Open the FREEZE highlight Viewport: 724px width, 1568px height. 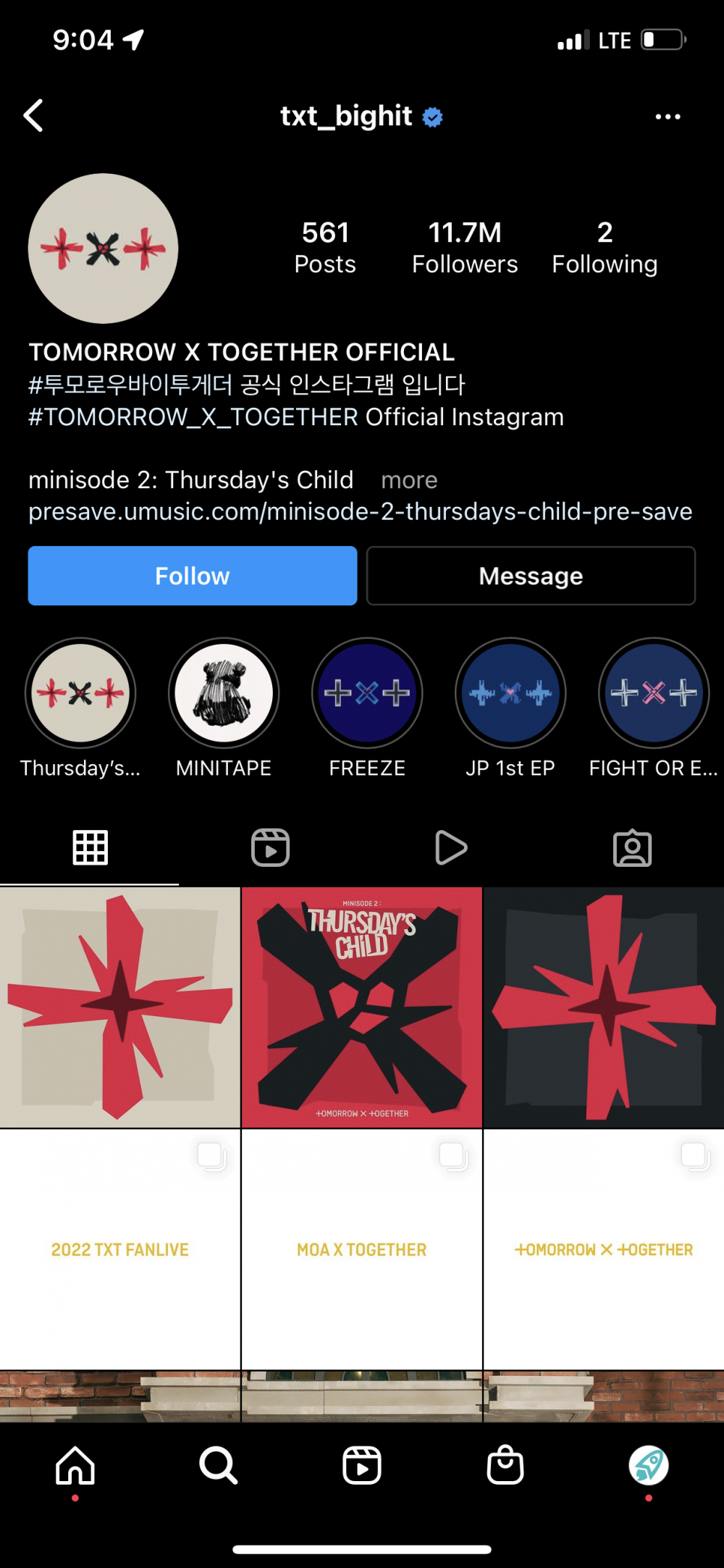(x=367, y=694)
